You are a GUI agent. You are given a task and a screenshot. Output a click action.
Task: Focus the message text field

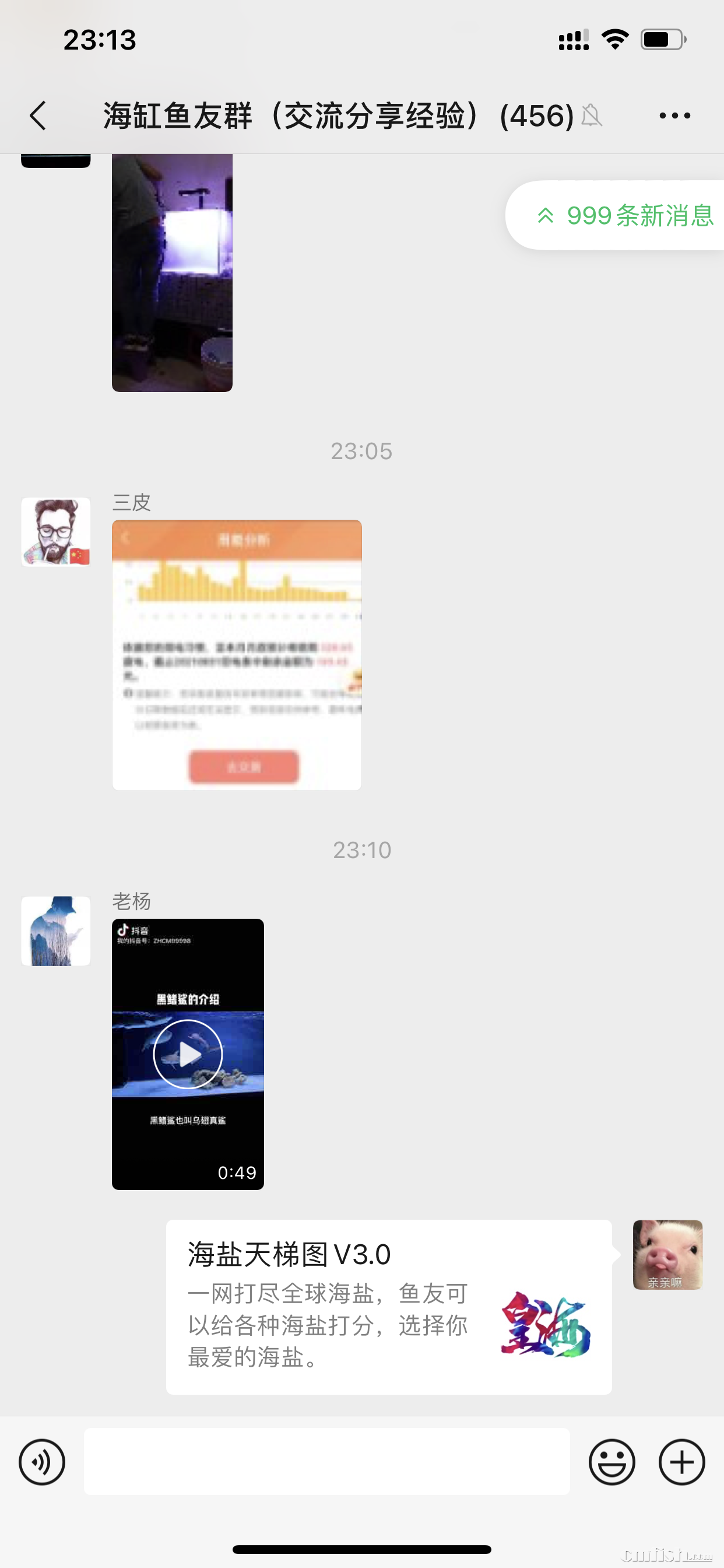coord(326,1461)
